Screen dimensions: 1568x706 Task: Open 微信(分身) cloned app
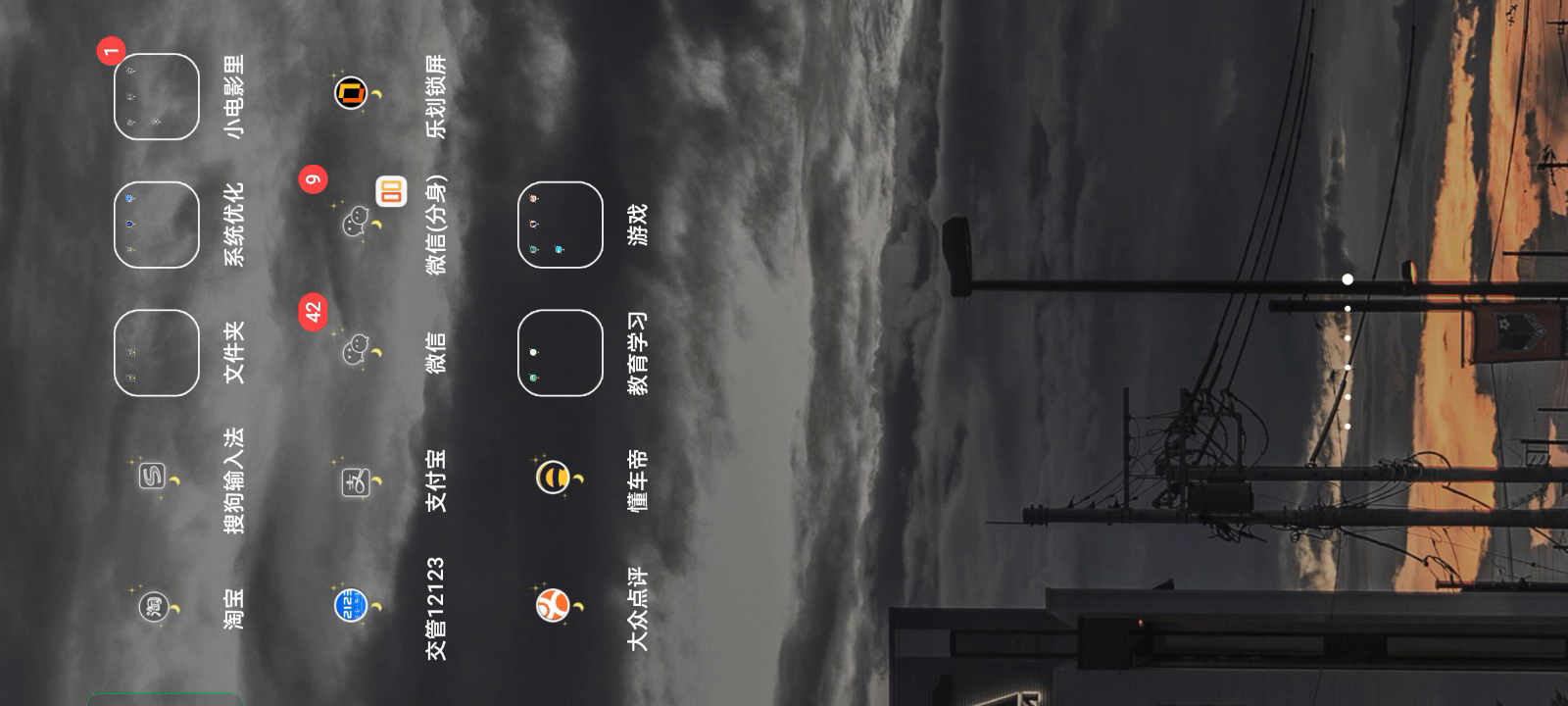pyautogui.click(x=359, y=223)
